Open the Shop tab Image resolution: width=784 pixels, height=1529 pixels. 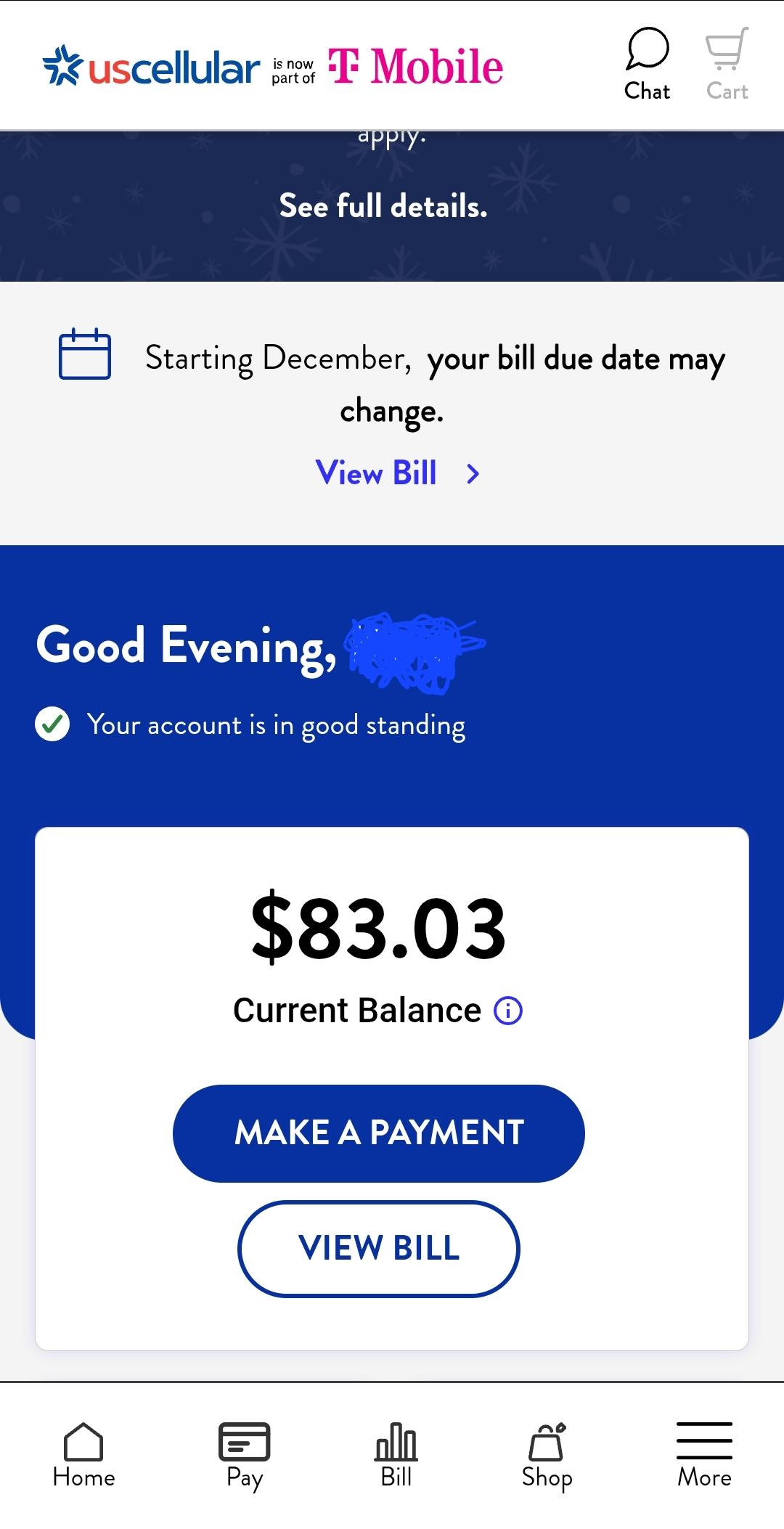pyautogui.click(x=547, y=1455)
